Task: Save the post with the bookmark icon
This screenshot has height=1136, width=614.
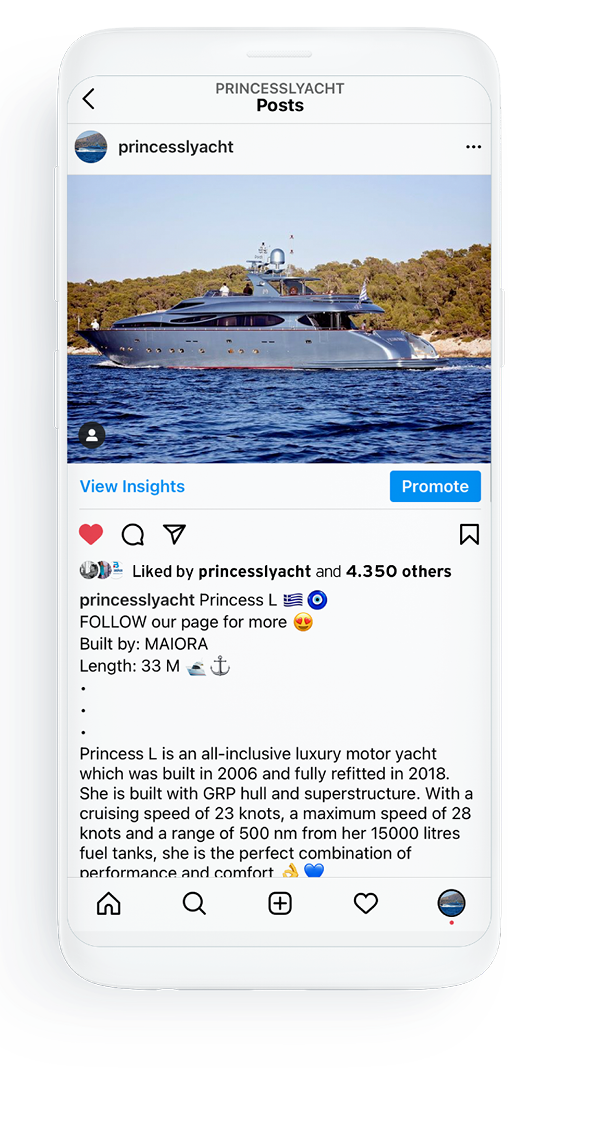Action: 469,535
